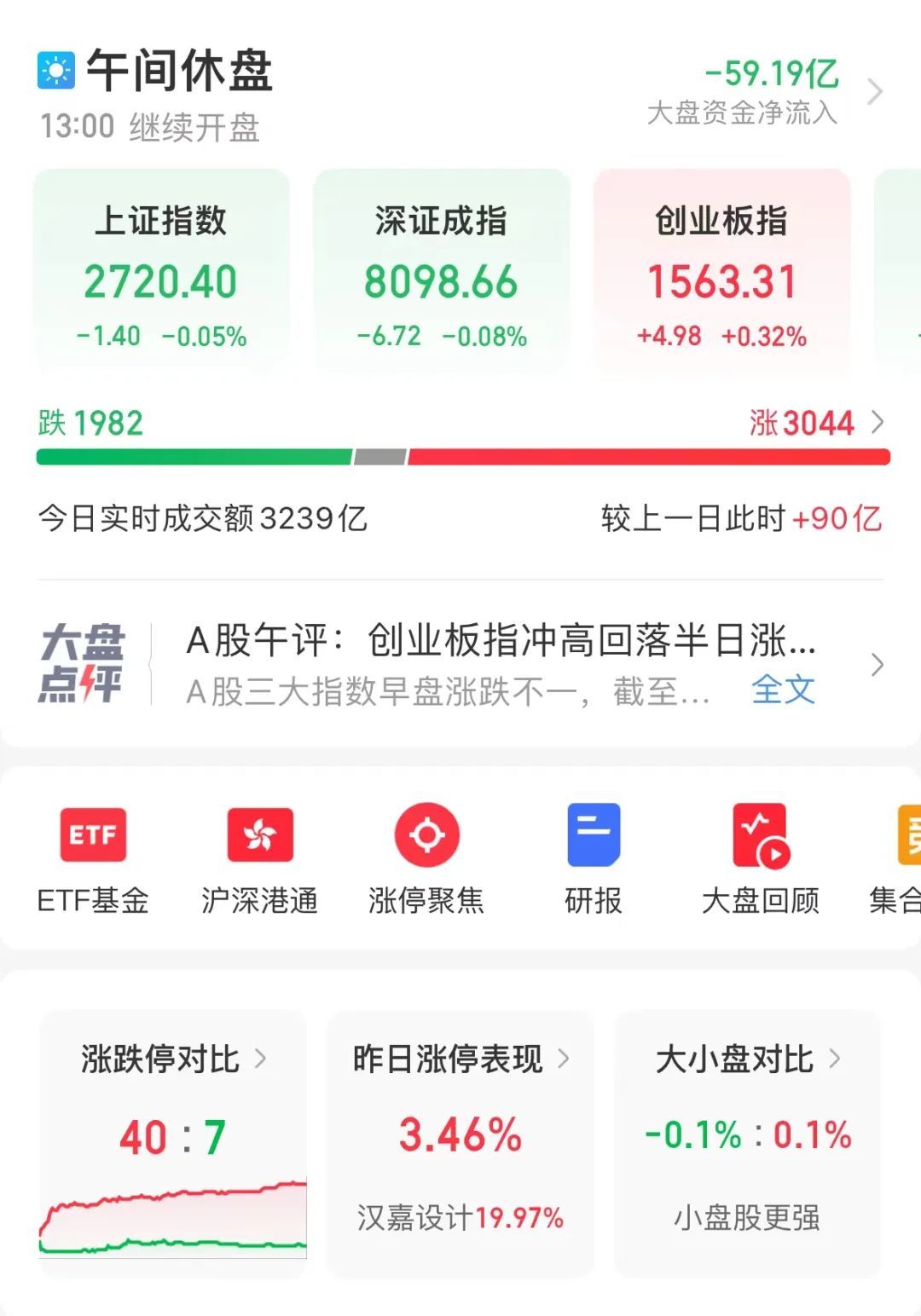Viewport: 921px width, 1316px height.
Task: Open 涨停聚焦 via its target icon
Action: [x=426, y=835]
